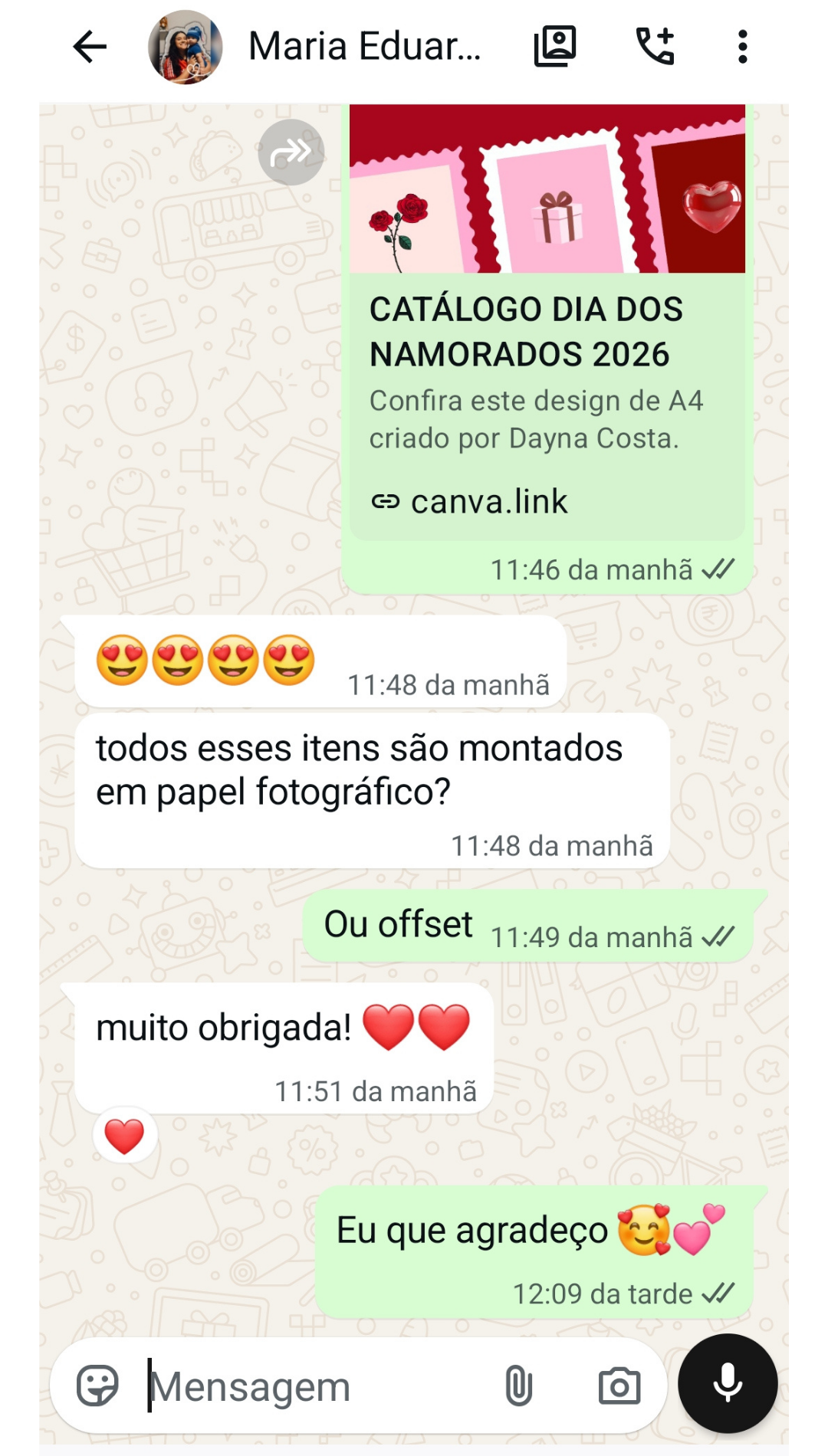The height and width of the screenshot is (1456, 828).
Task: Open the heart reaction under muito obrigada
Action: coord(124,1136)
